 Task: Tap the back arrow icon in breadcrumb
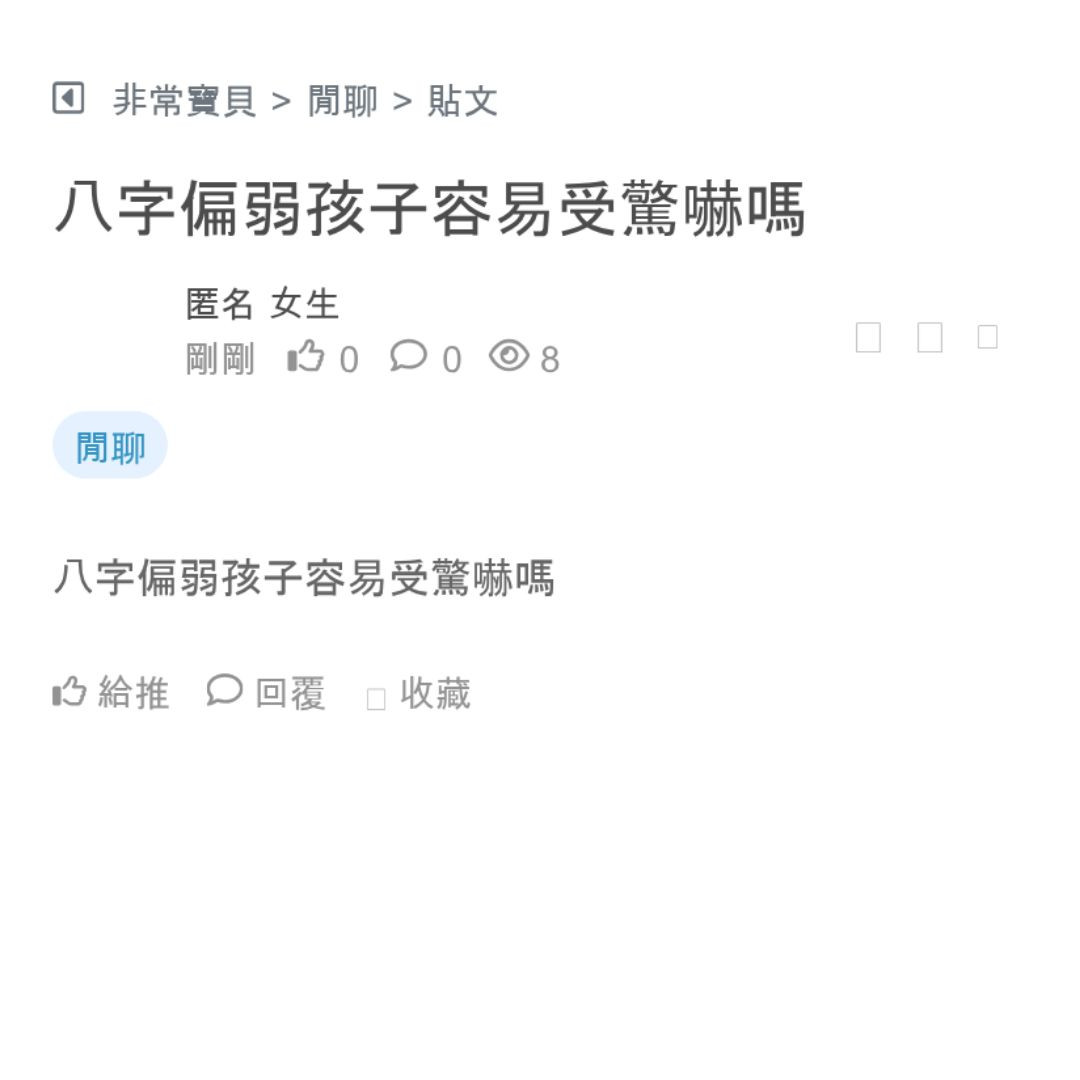pos(68,99)
